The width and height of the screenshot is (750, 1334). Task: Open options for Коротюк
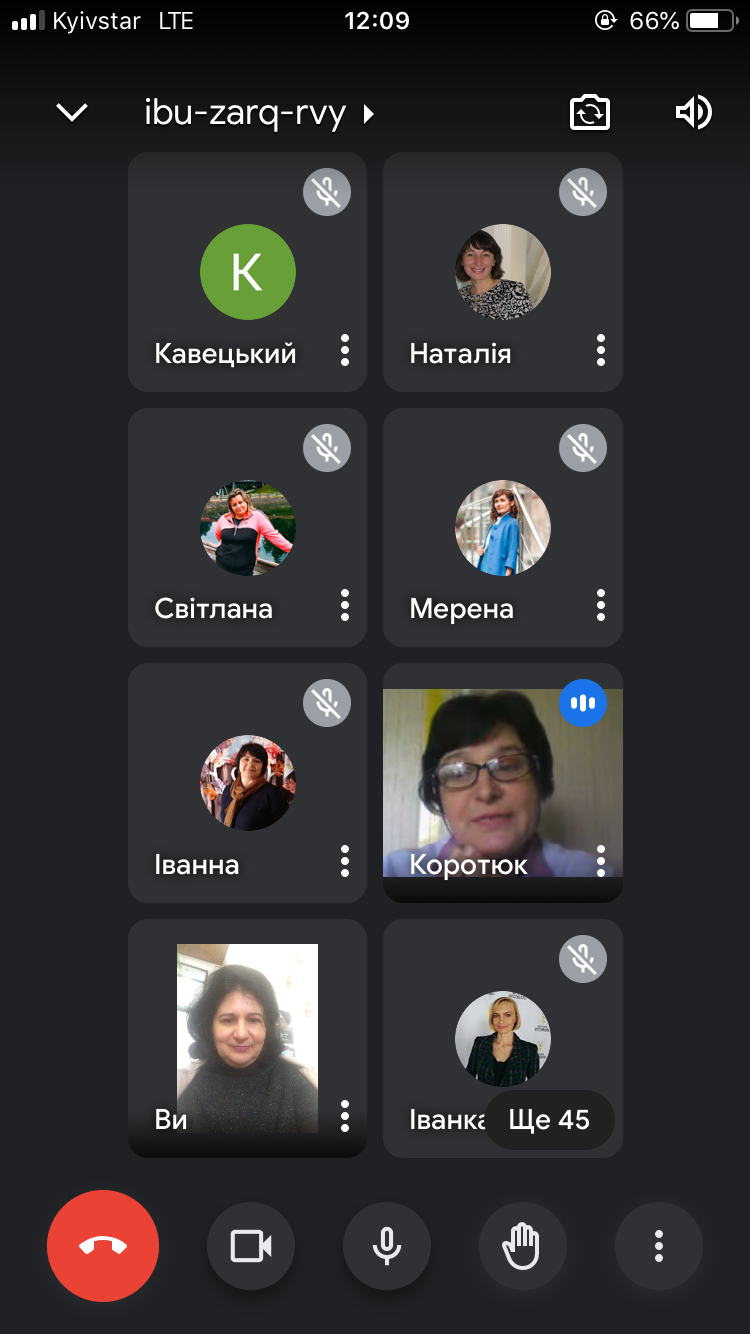601,861
